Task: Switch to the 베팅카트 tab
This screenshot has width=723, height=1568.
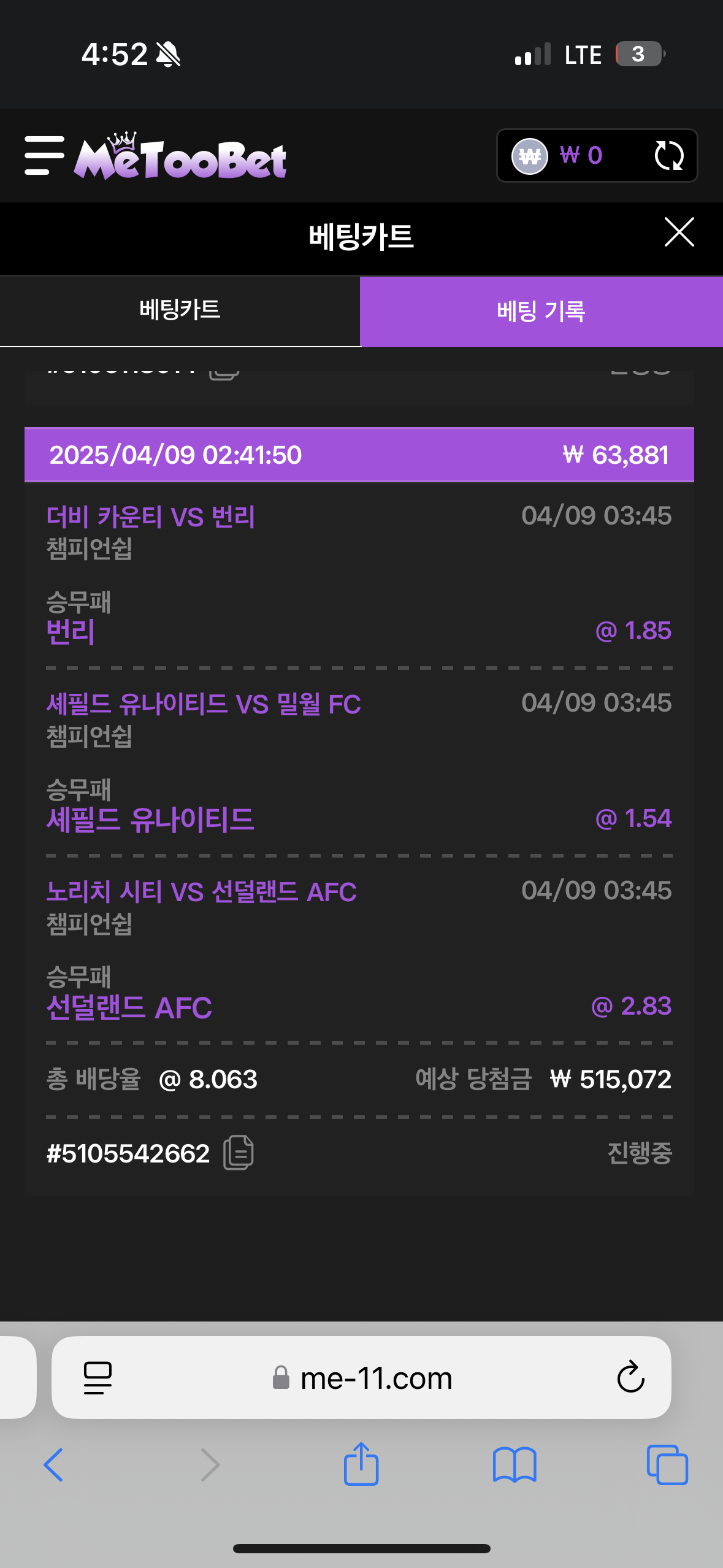Action: click(x=180, y=311)
